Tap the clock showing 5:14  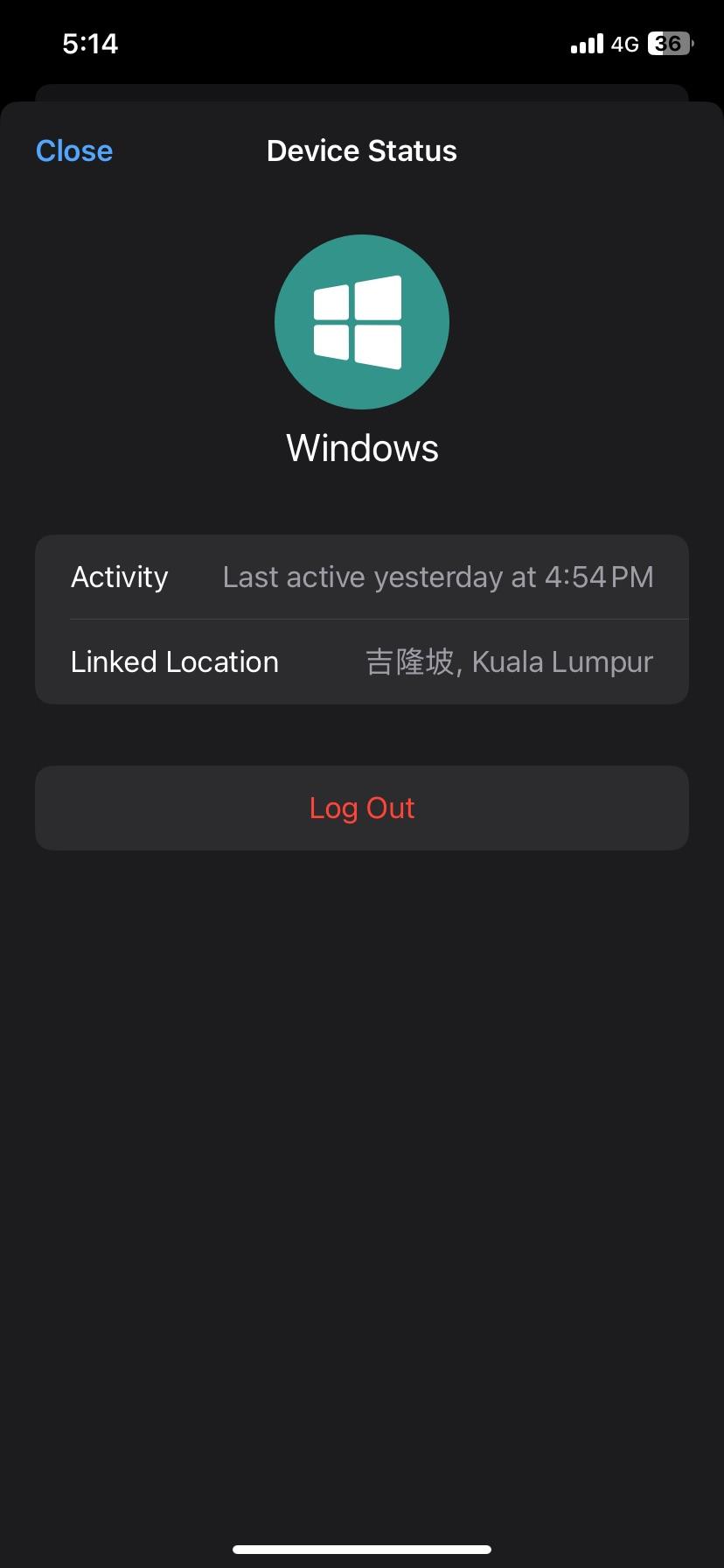[90, 42]
